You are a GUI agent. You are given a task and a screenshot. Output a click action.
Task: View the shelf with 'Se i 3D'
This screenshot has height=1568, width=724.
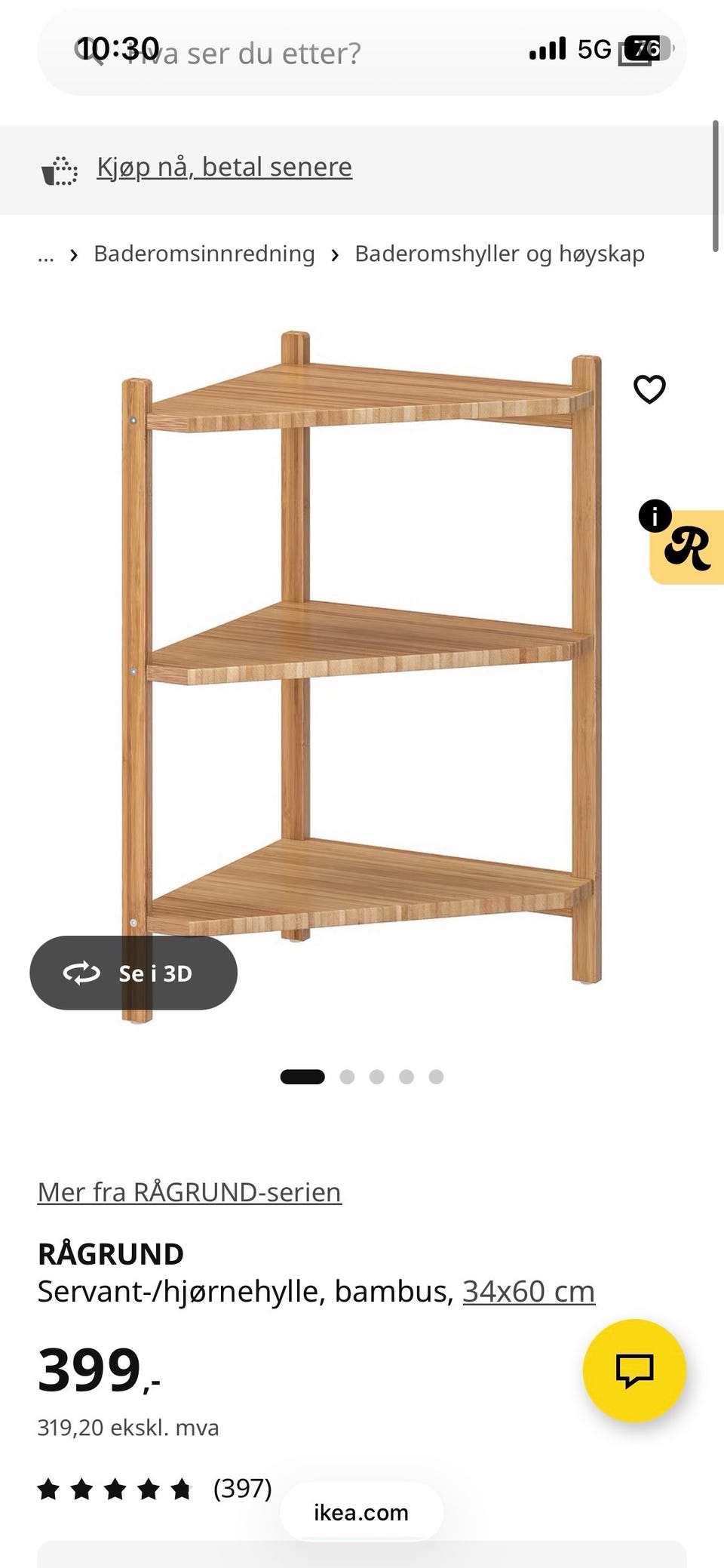[x=133, y=973]
